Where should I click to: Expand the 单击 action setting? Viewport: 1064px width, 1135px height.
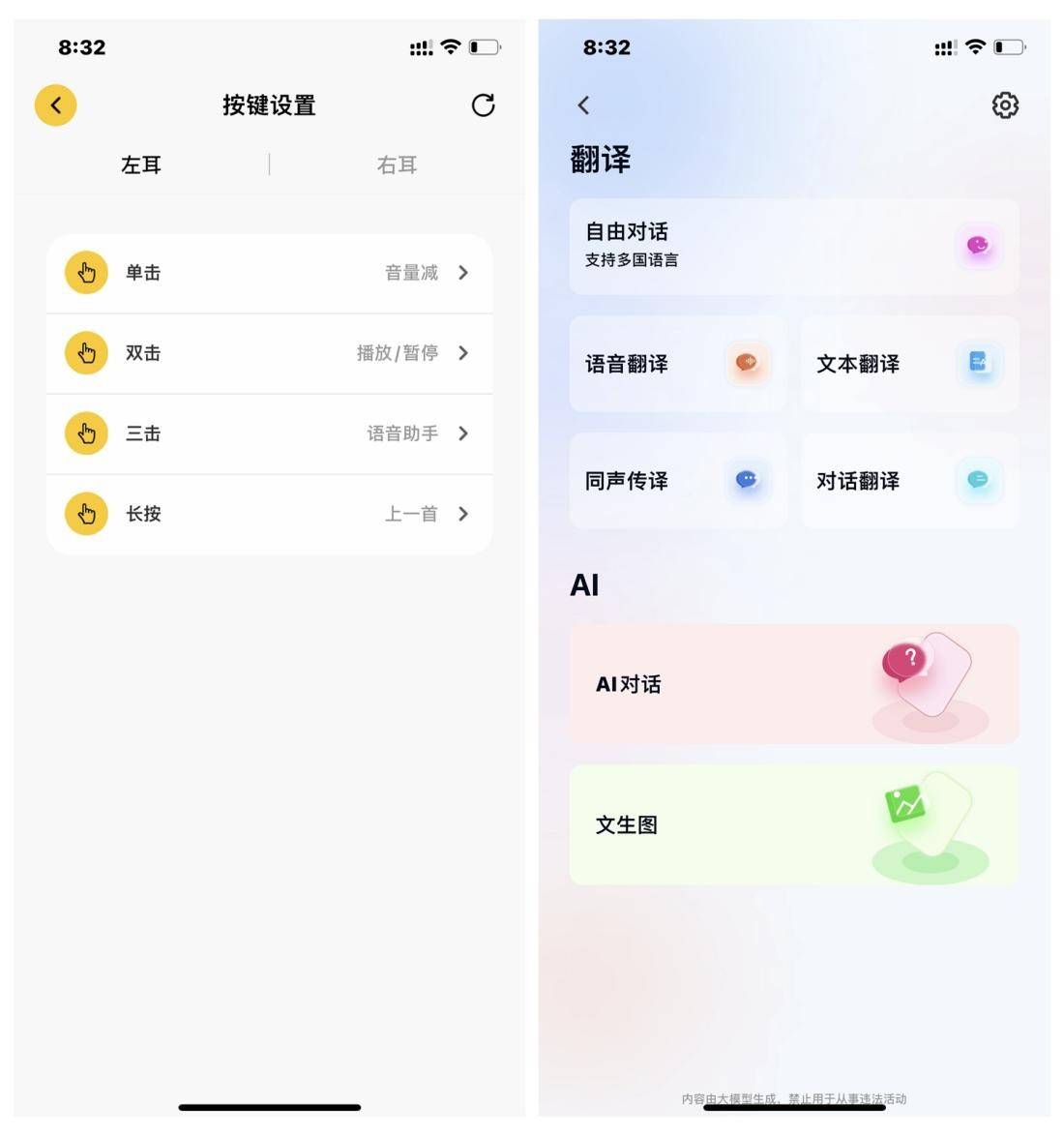(x=269, y=272)
